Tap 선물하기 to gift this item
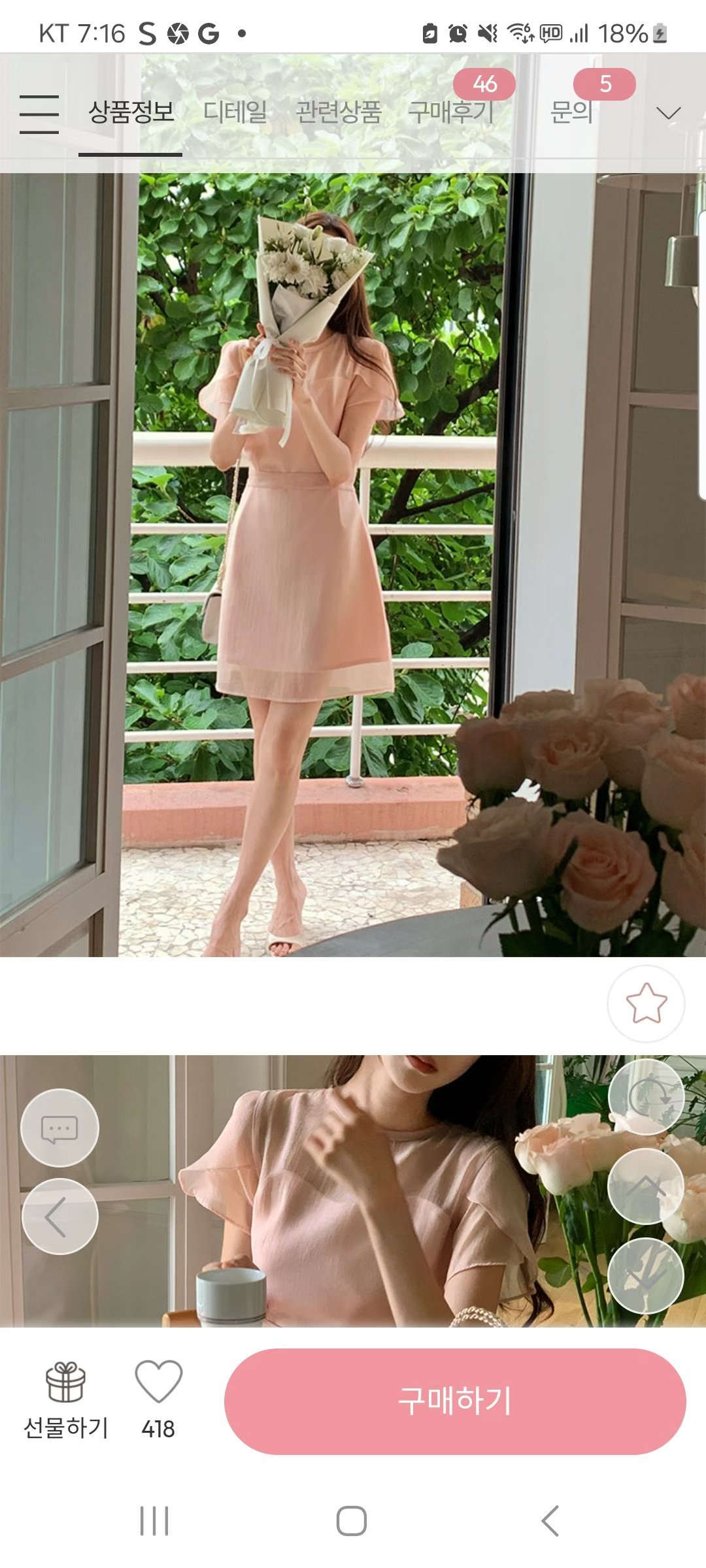Screen dimensions: 706x1568 (65, 1399)
